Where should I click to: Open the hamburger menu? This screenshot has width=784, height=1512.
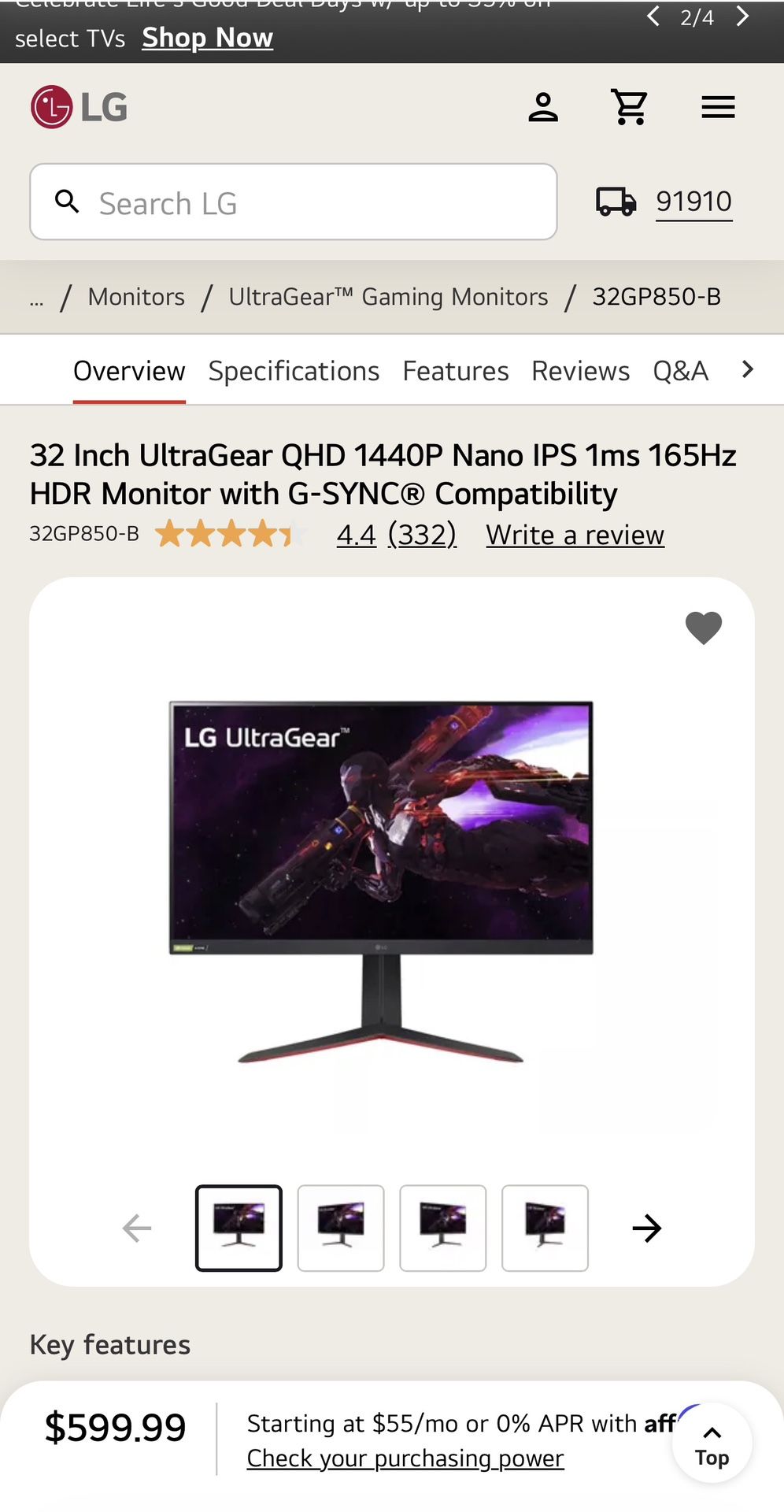click(x=718, y=107)
